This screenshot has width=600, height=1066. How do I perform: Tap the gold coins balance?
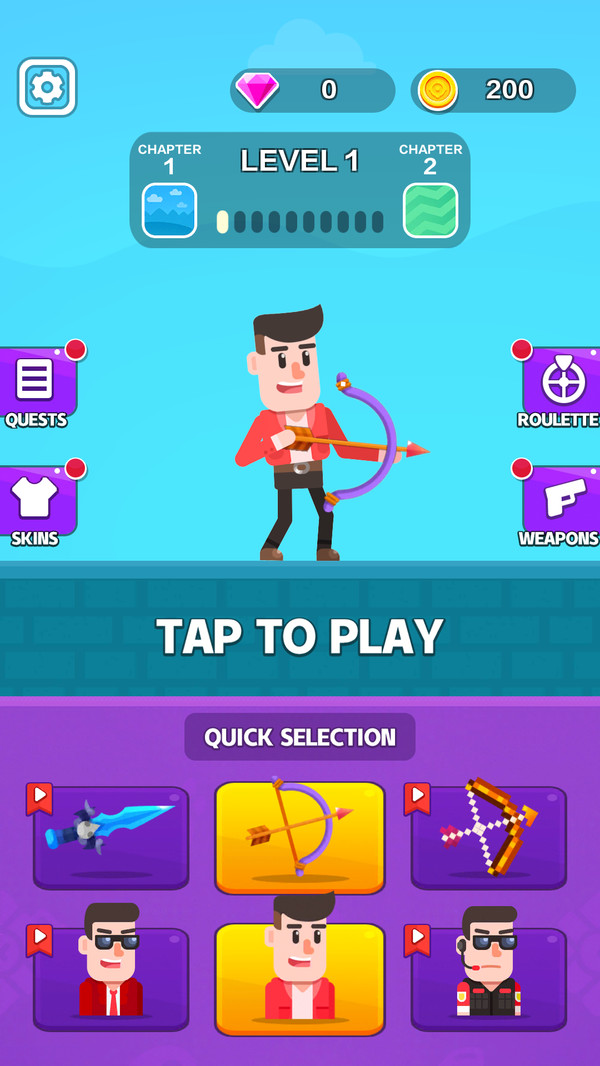pos(494,90)
